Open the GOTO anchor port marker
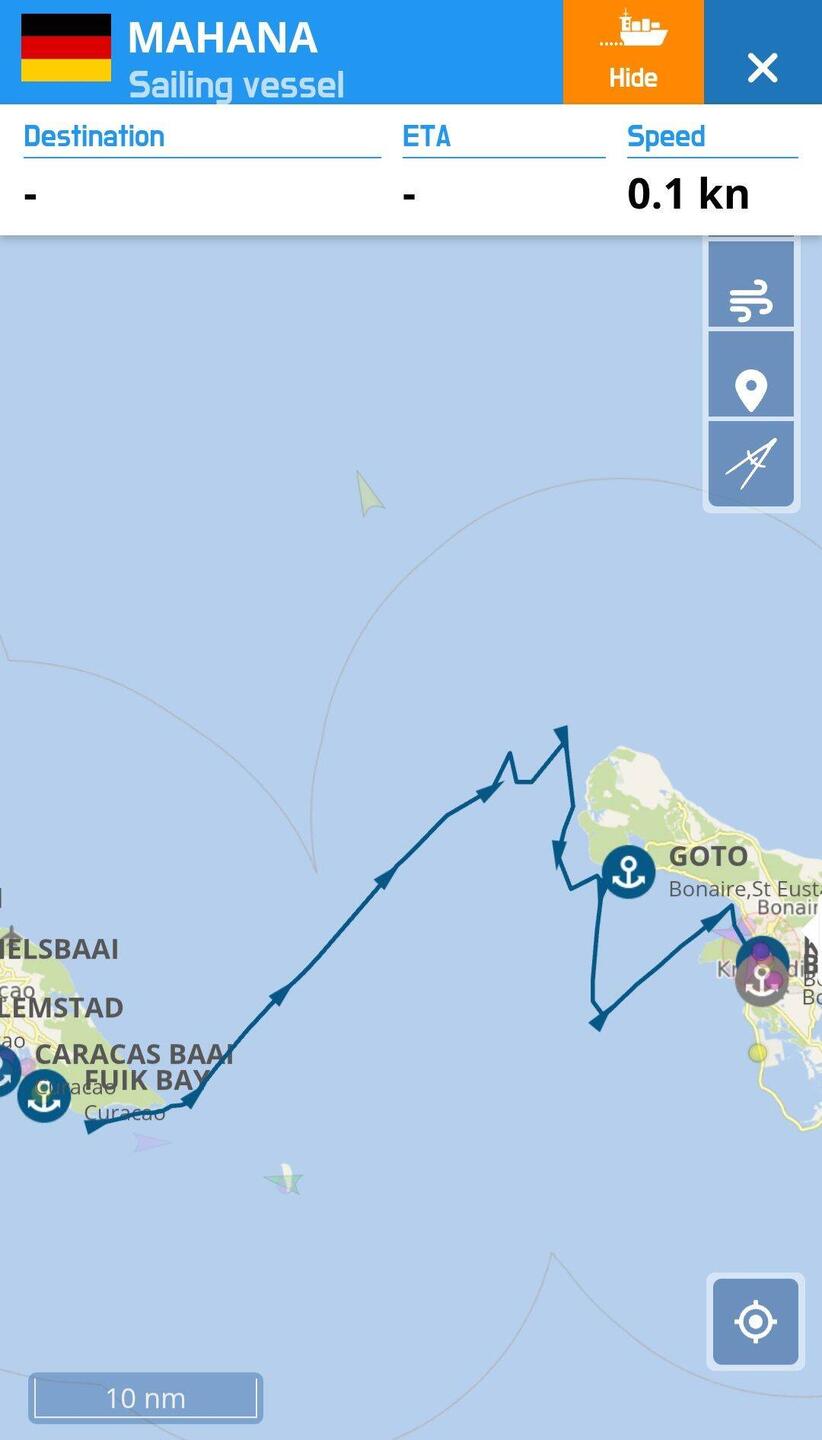Image resolution: width=822 pixels, height=1440 pixels. [629, 871]
